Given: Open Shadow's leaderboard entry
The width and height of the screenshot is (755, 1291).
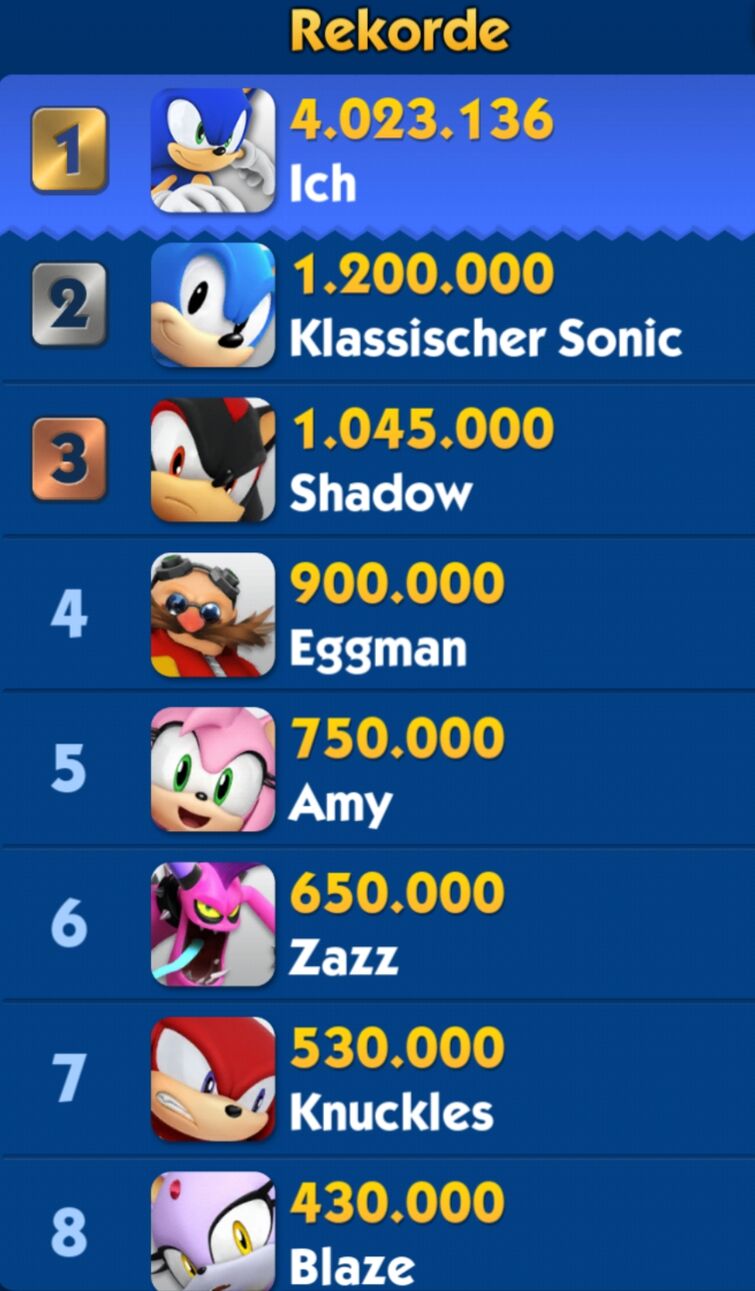Looking at the screenshot, I should point(377,460).
